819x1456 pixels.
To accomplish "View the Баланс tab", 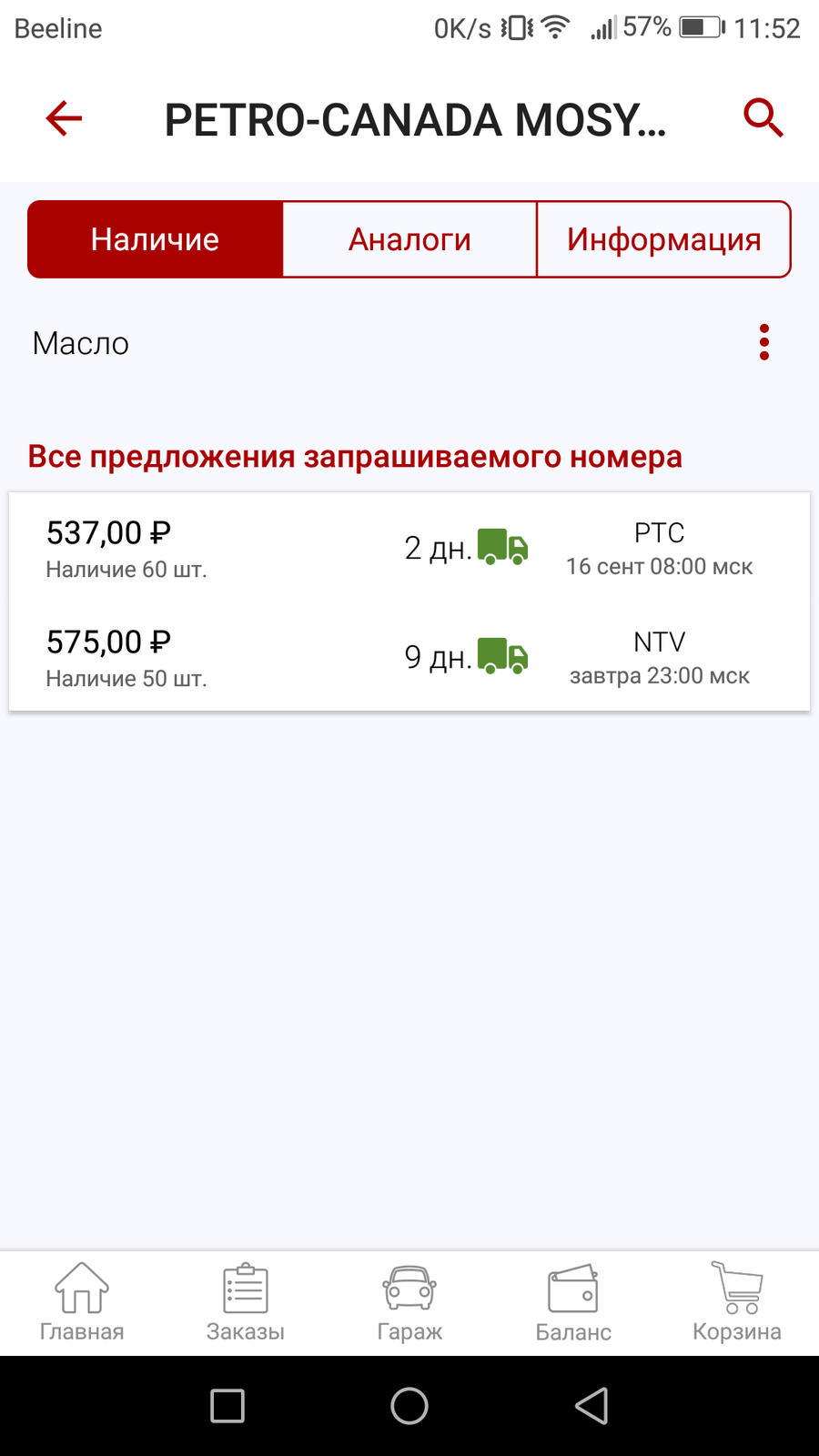I will tap(573, 1303).
